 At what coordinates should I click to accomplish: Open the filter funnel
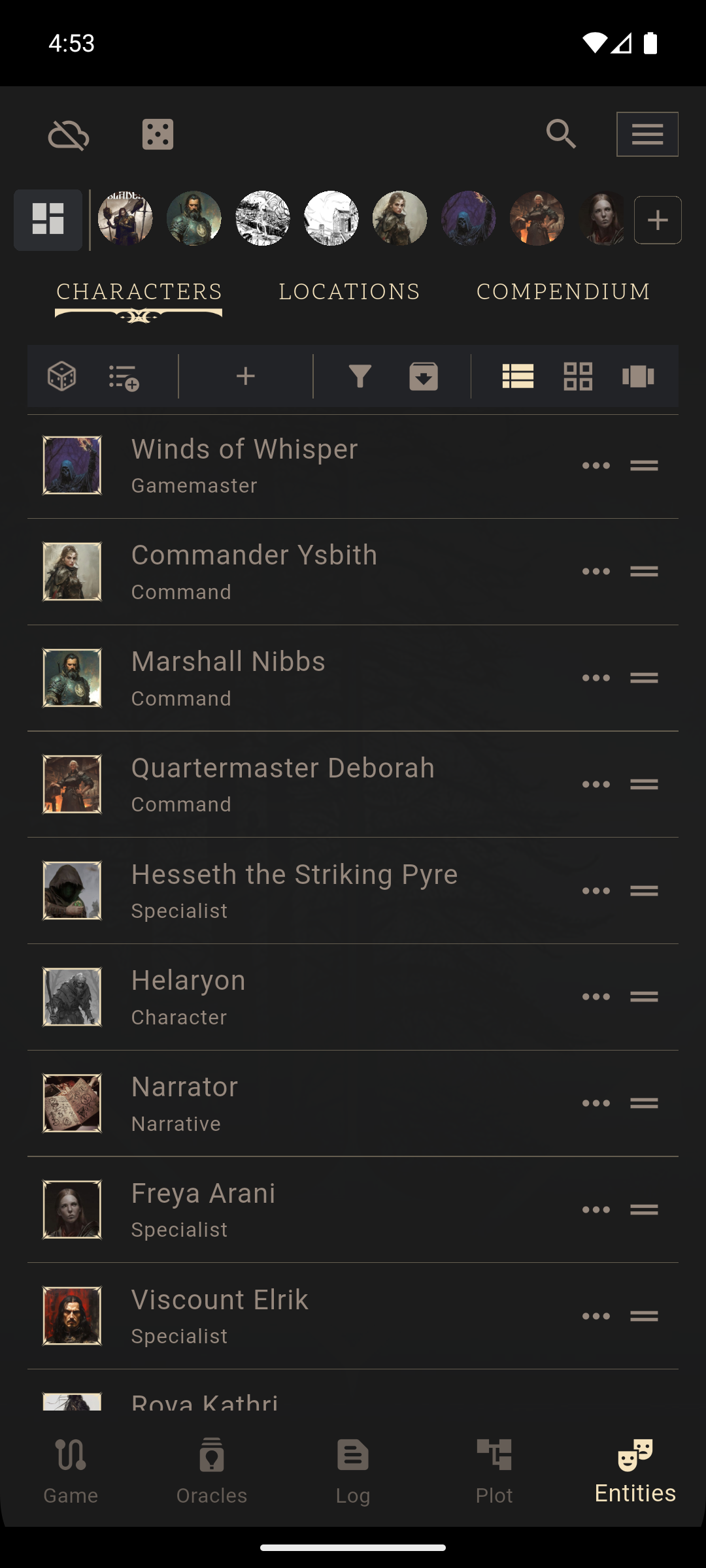tap(360, 376)
